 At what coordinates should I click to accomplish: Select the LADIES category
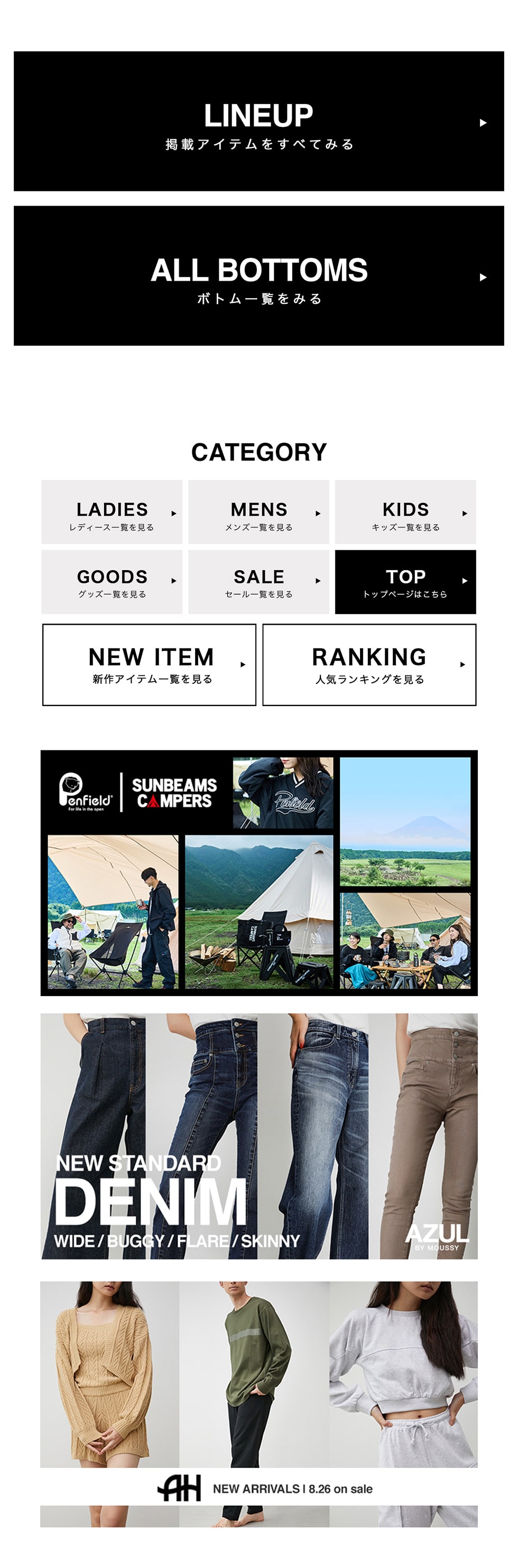(x=112, y=512)
